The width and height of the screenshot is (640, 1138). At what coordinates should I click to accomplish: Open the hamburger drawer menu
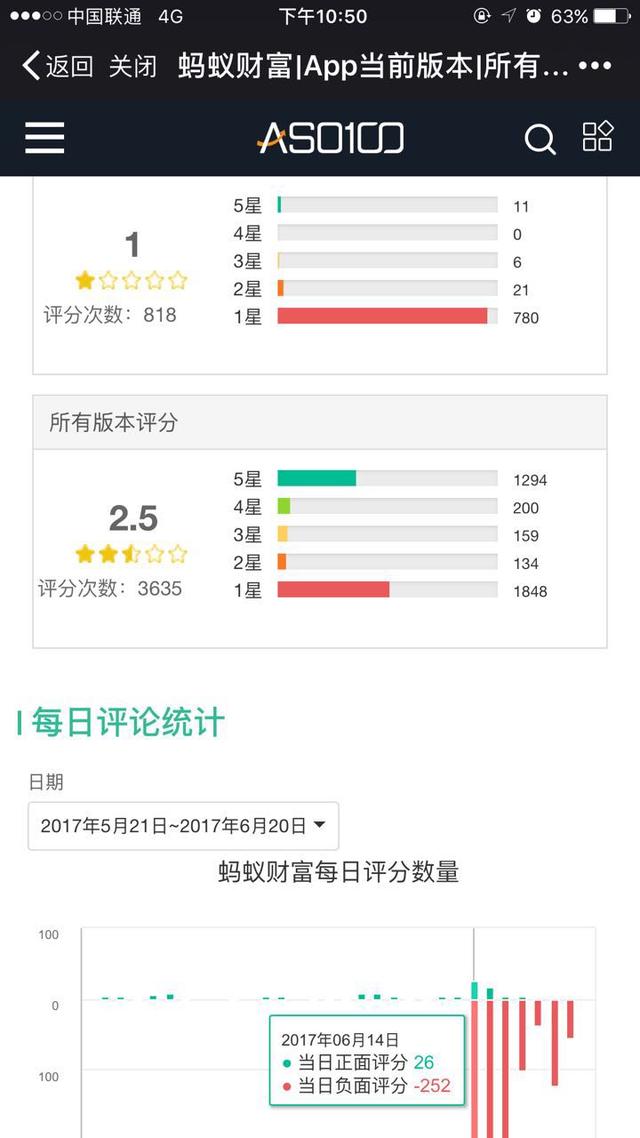point(45,138)
